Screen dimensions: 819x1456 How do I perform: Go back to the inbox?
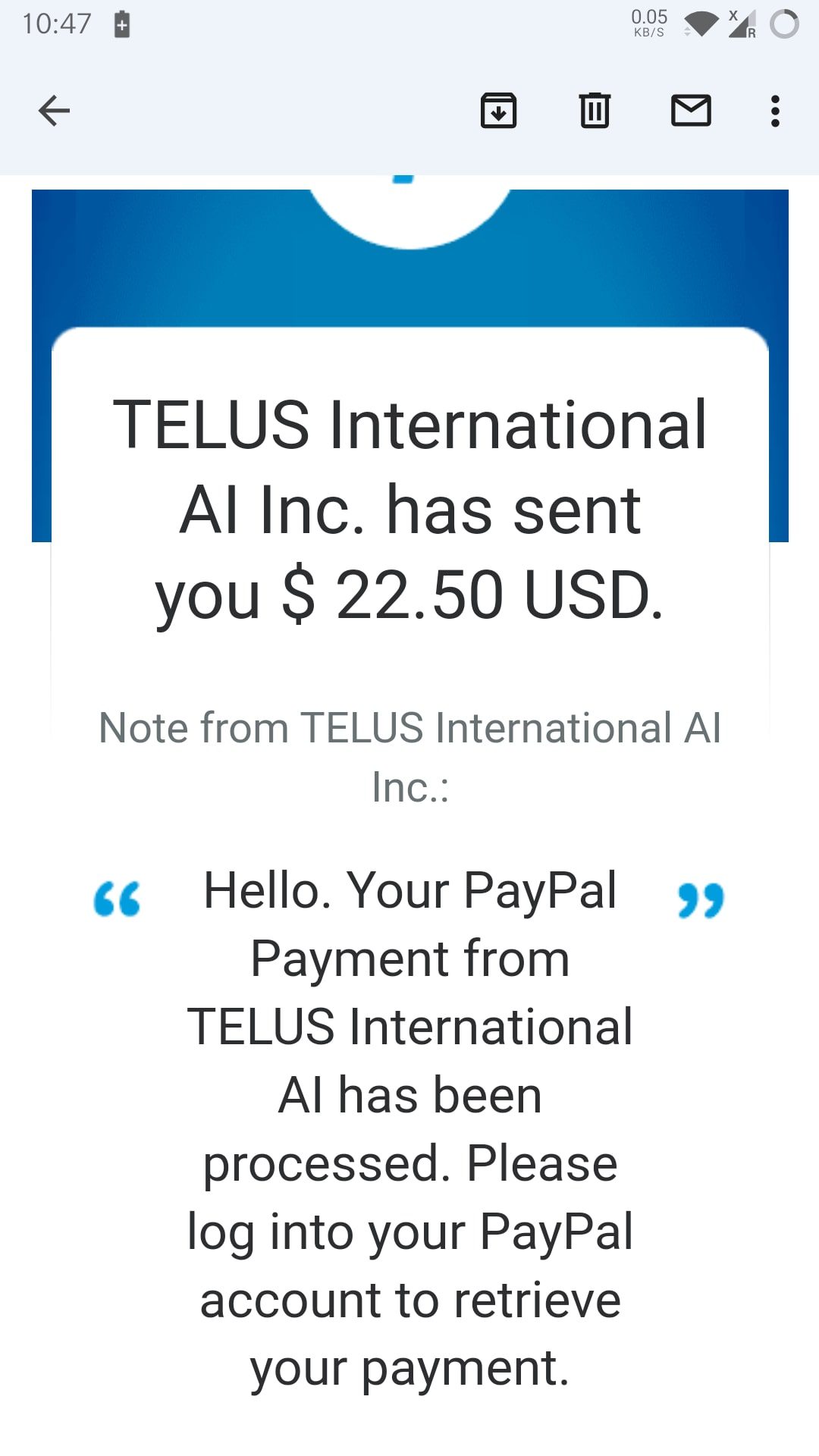54,111
